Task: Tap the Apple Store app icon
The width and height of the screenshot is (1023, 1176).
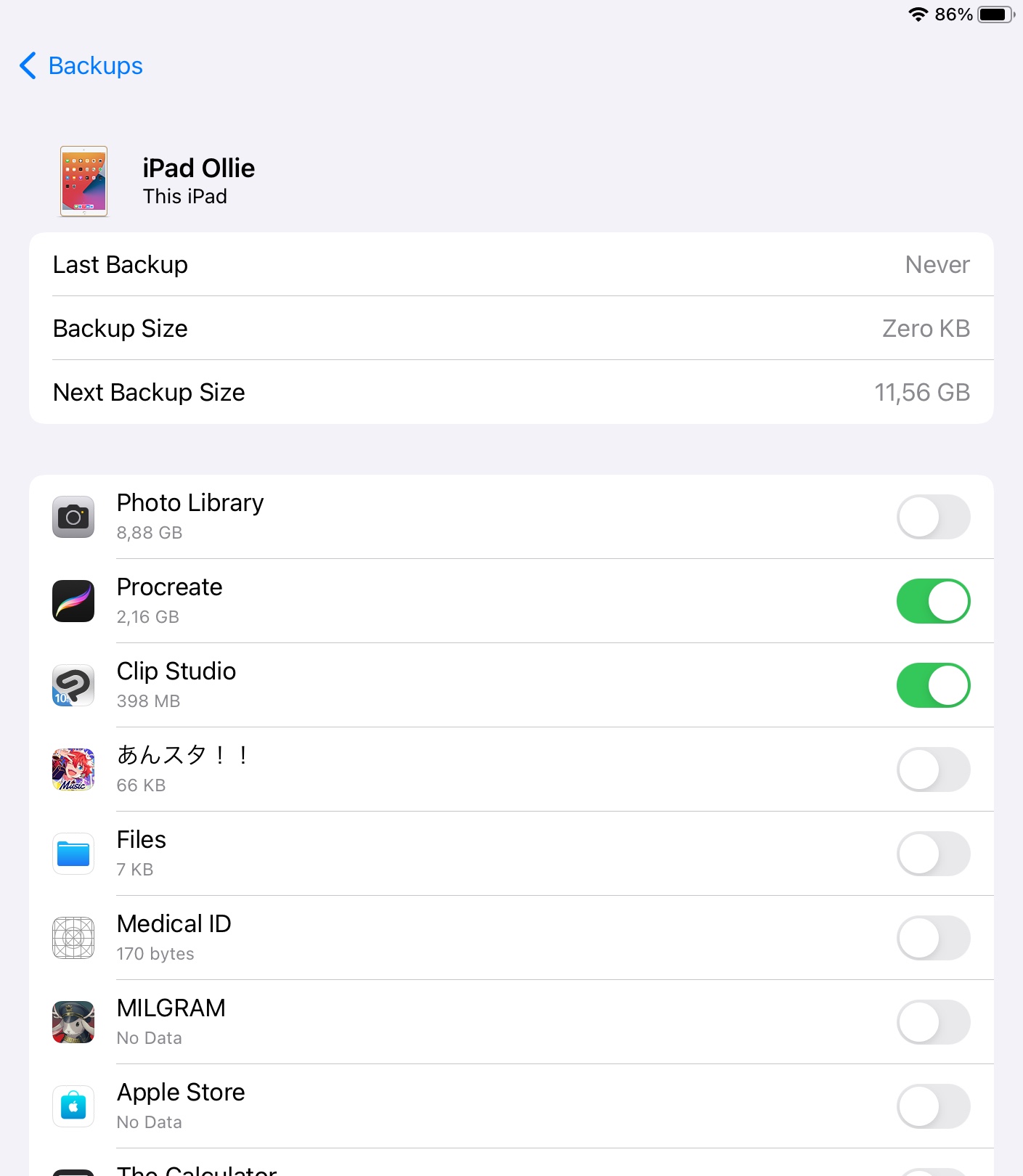Action: coord(73,1106)
